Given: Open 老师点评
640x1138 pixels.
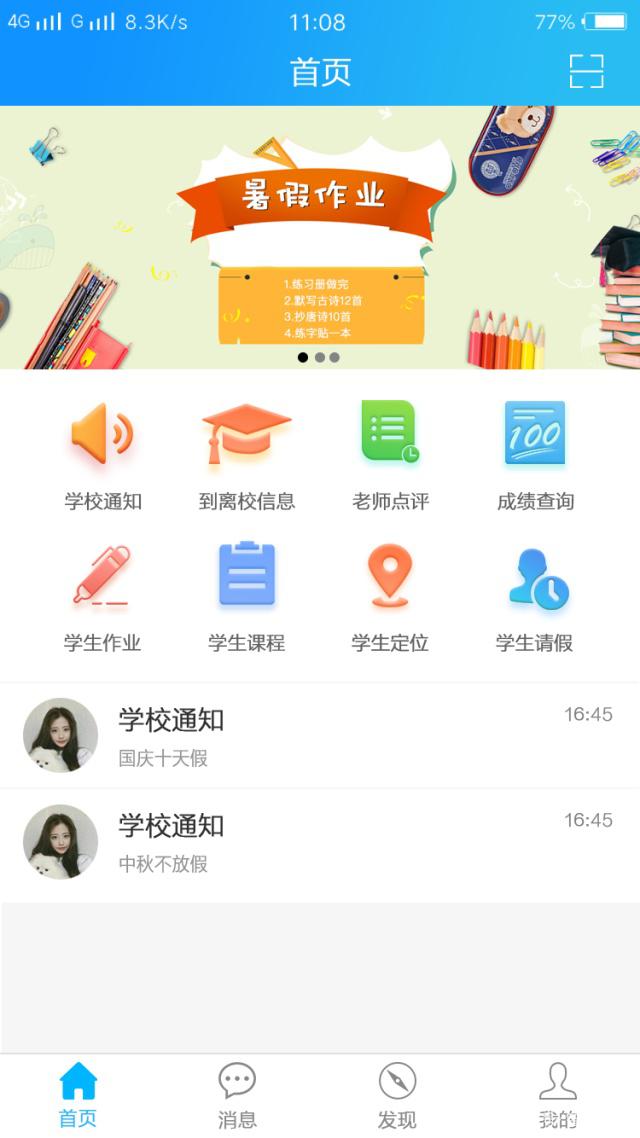Looking at the screenshot, I should (x=390, y=455).
